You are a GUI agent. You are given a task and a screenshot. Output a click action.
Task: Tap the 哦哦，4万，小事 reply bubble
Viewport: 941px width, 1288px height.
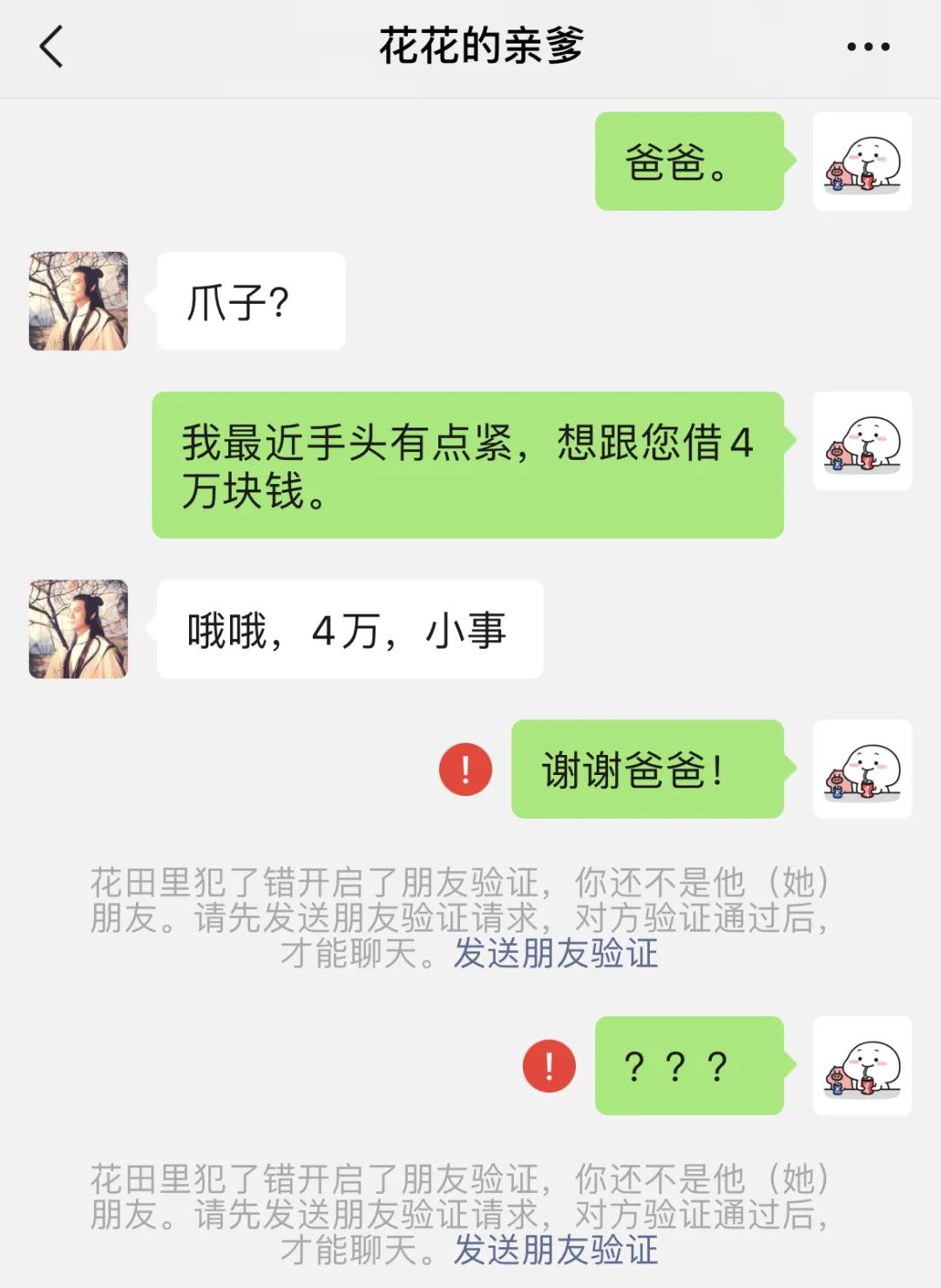[349, 629]
